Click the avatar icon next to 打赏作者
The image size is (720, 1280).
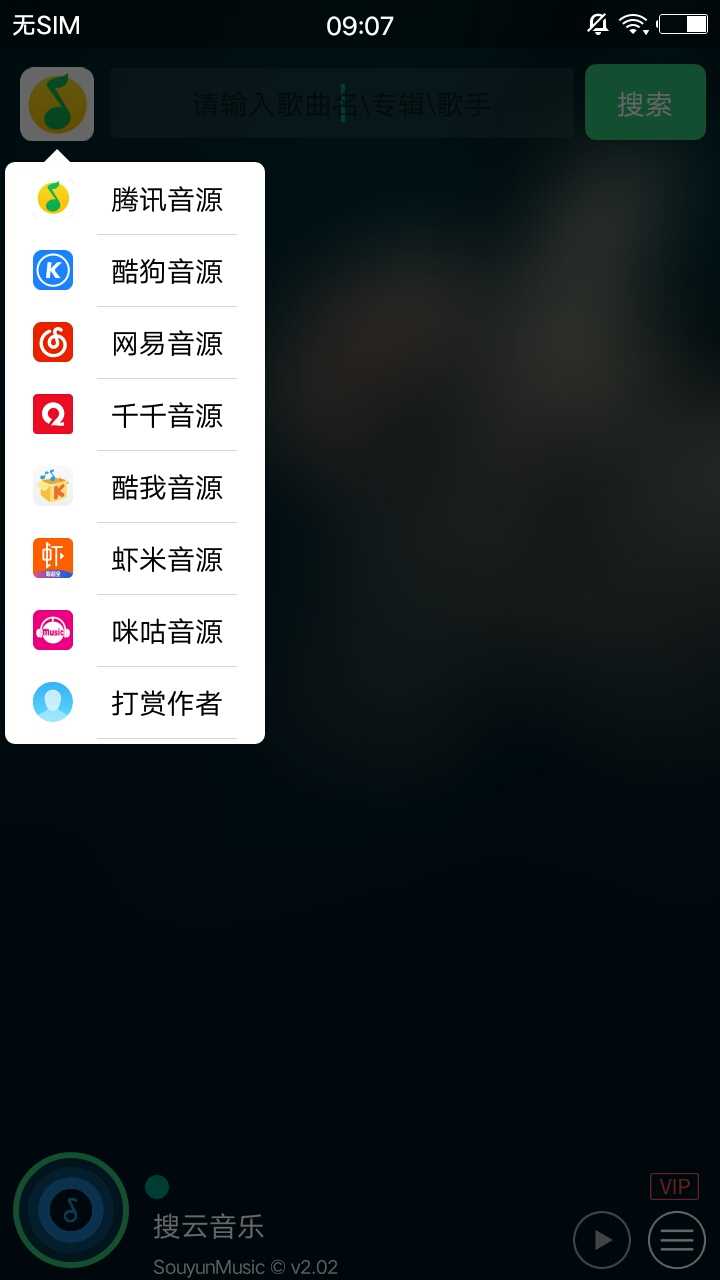pyautogui.click(x=52, y=702)
